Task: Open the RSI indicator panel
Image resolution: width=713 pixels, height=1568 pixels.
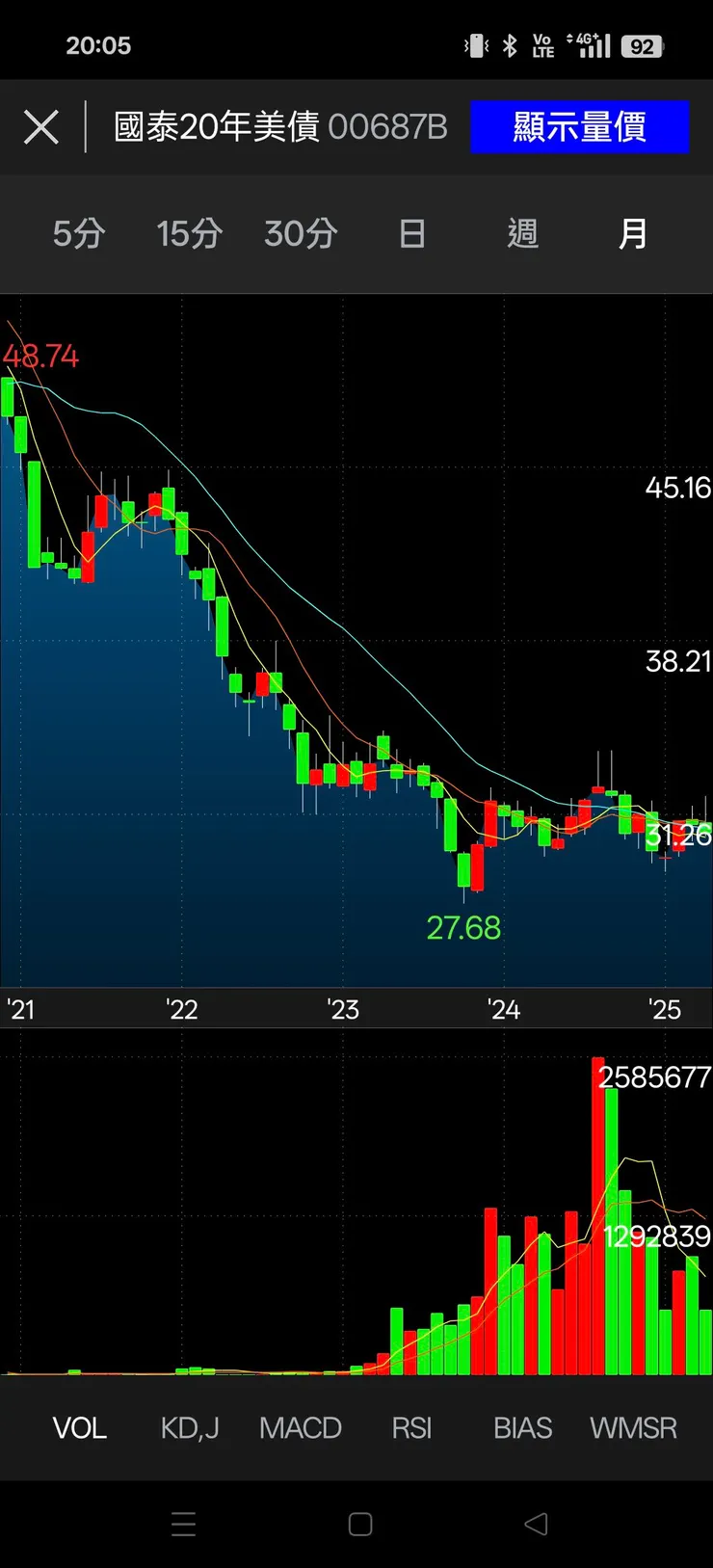Action: coord(411,1427)
